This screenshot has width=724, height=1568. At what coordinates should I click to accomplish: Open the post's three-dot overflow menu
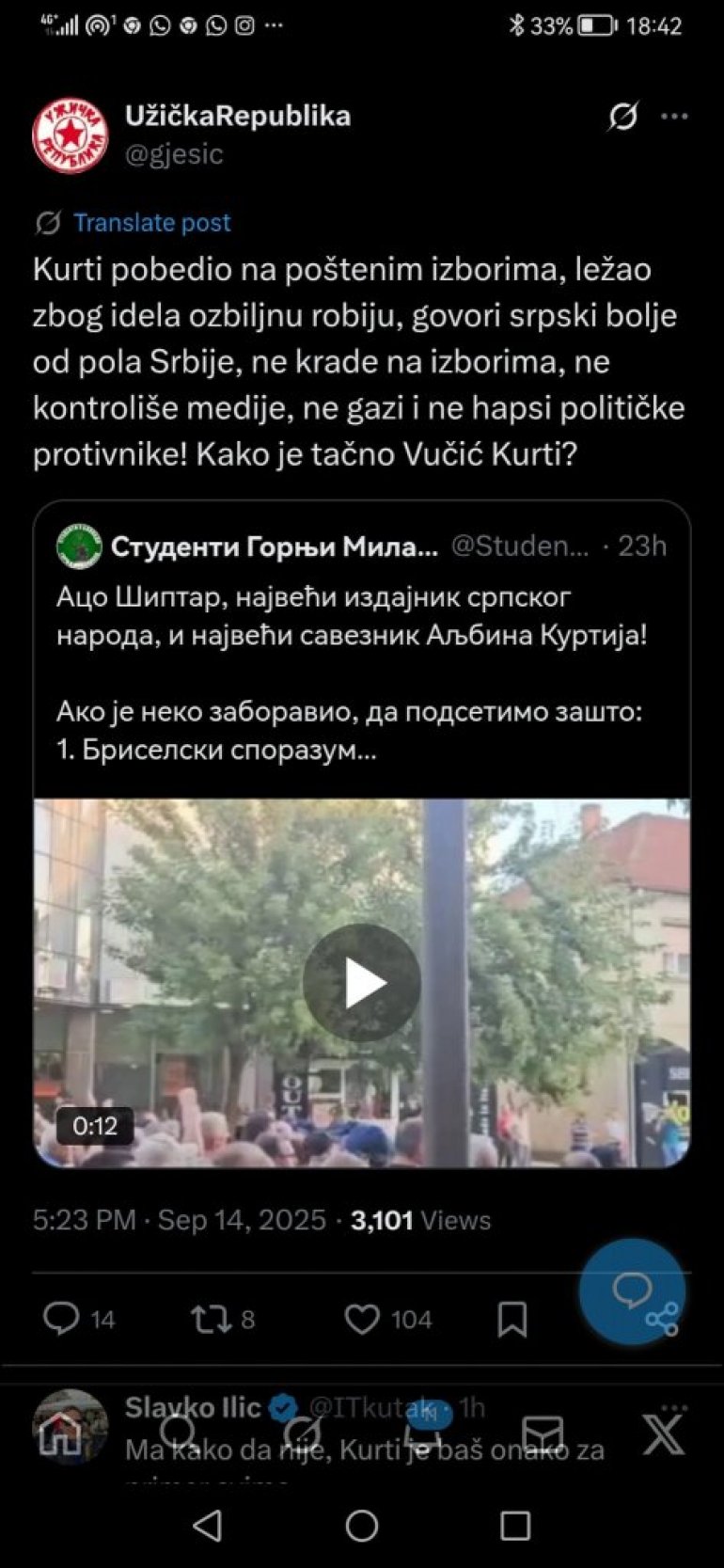coord(674,117)
